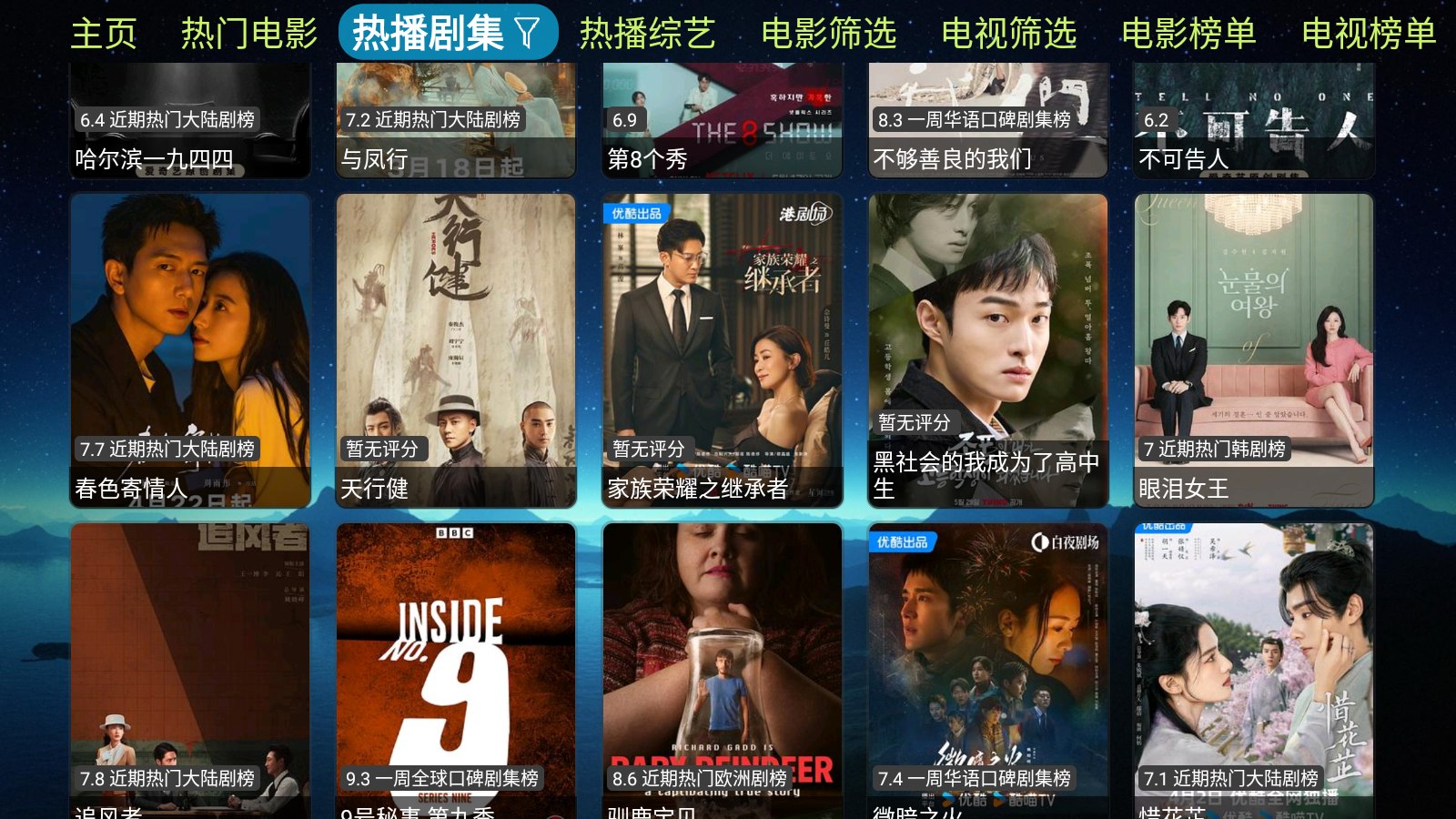This screenshot has width=1456, height=819.
Task: Switch to 热播综艺 tab
Action: coord(648,34)
